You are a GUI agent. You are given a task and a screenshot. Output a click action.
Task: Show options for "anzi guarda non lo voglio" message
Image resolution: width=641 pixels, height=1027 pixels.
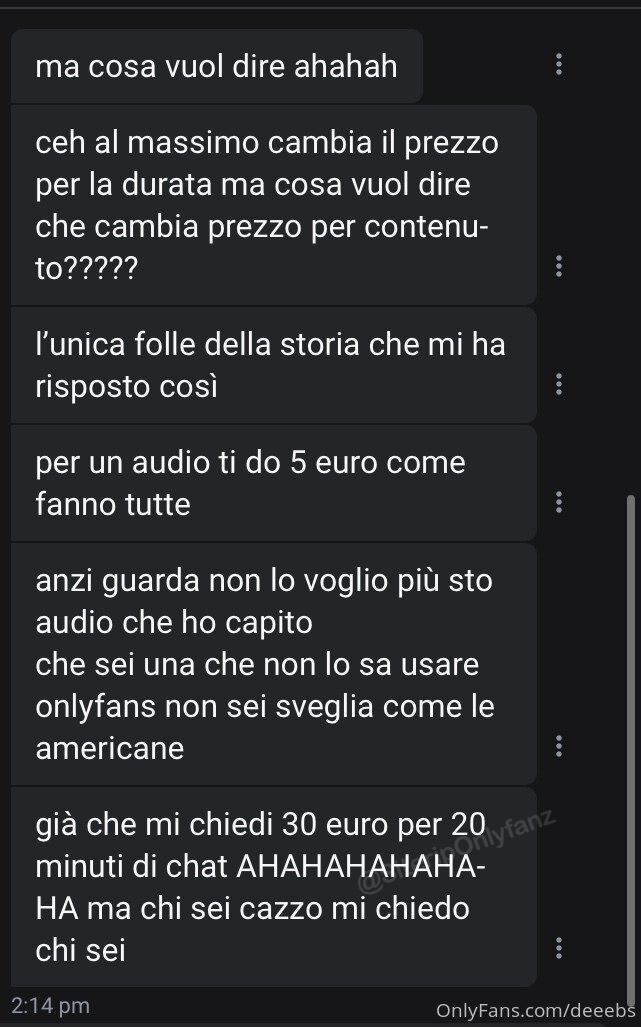(x=559, y=746)
